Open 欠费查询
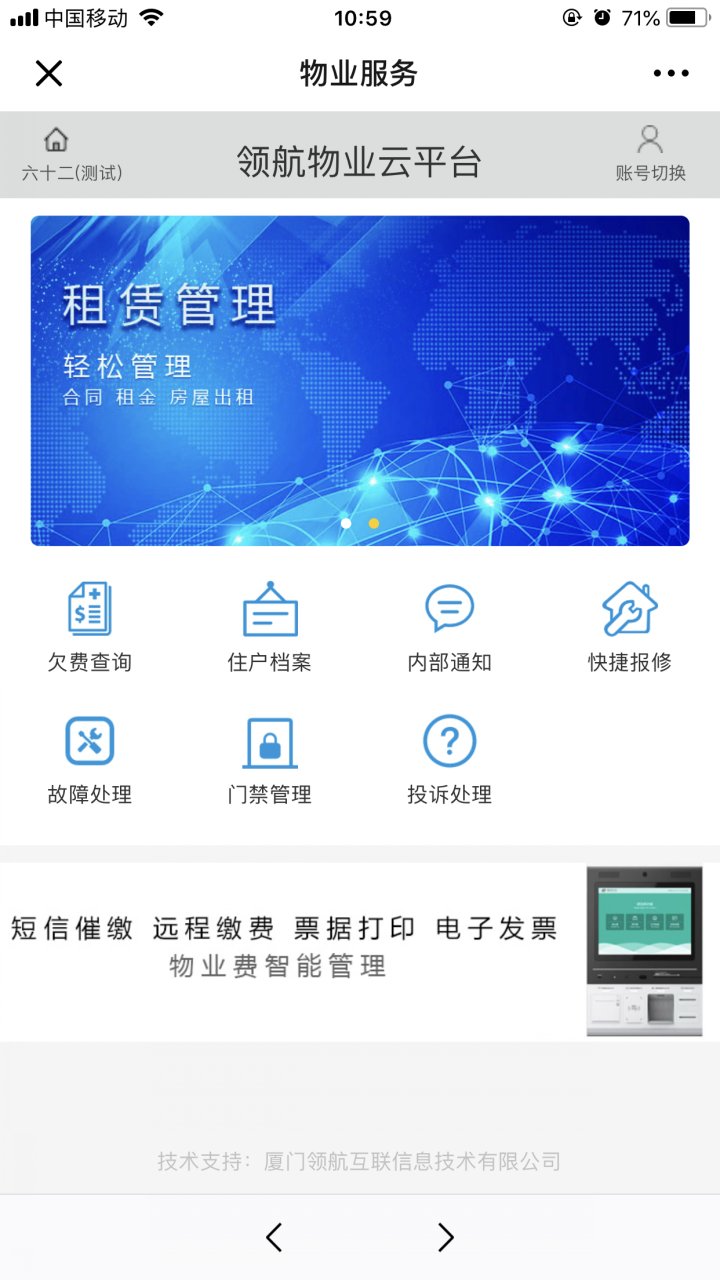 point(90,626)
